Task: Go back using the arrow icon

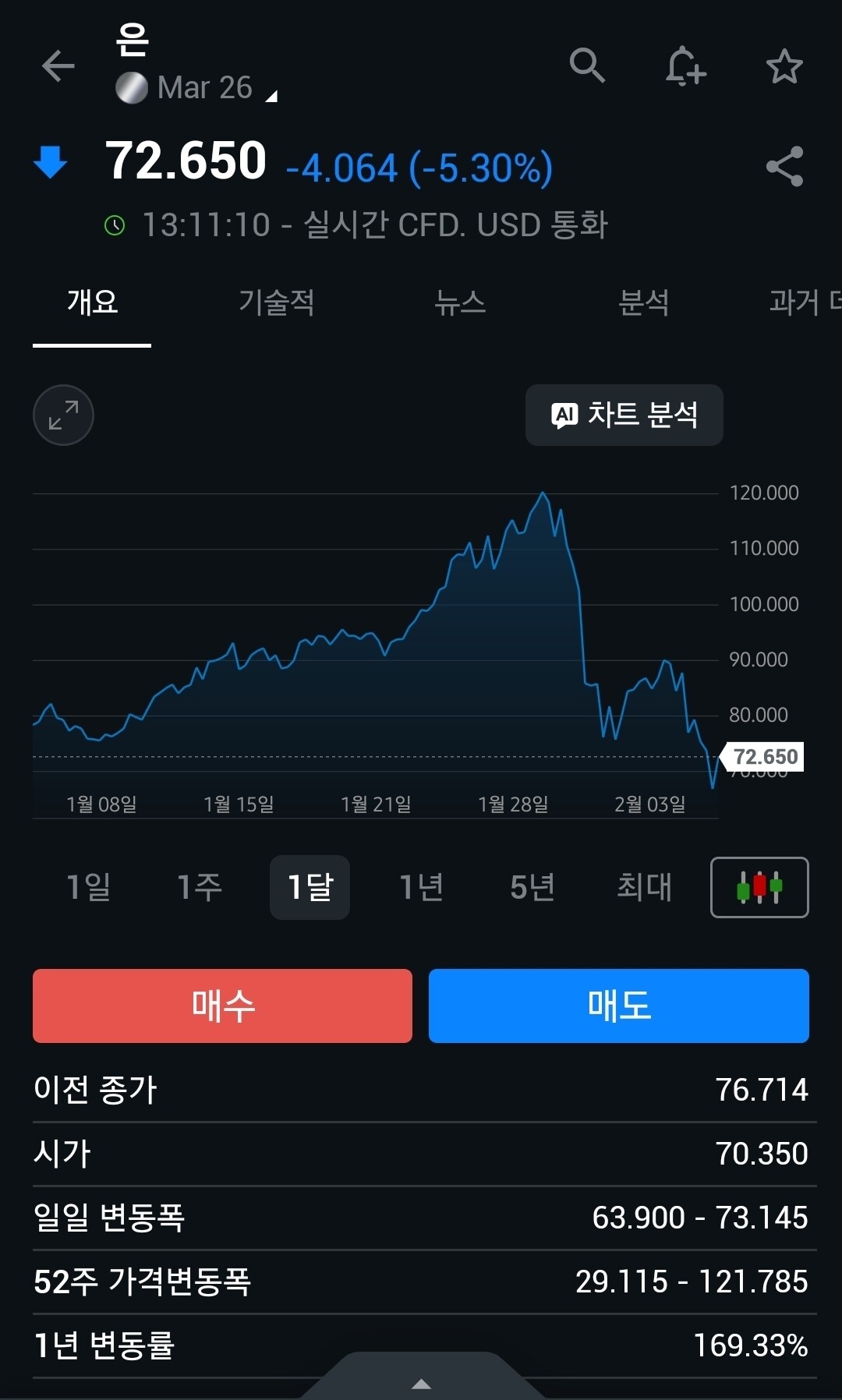Action: [x=58, y=66]
